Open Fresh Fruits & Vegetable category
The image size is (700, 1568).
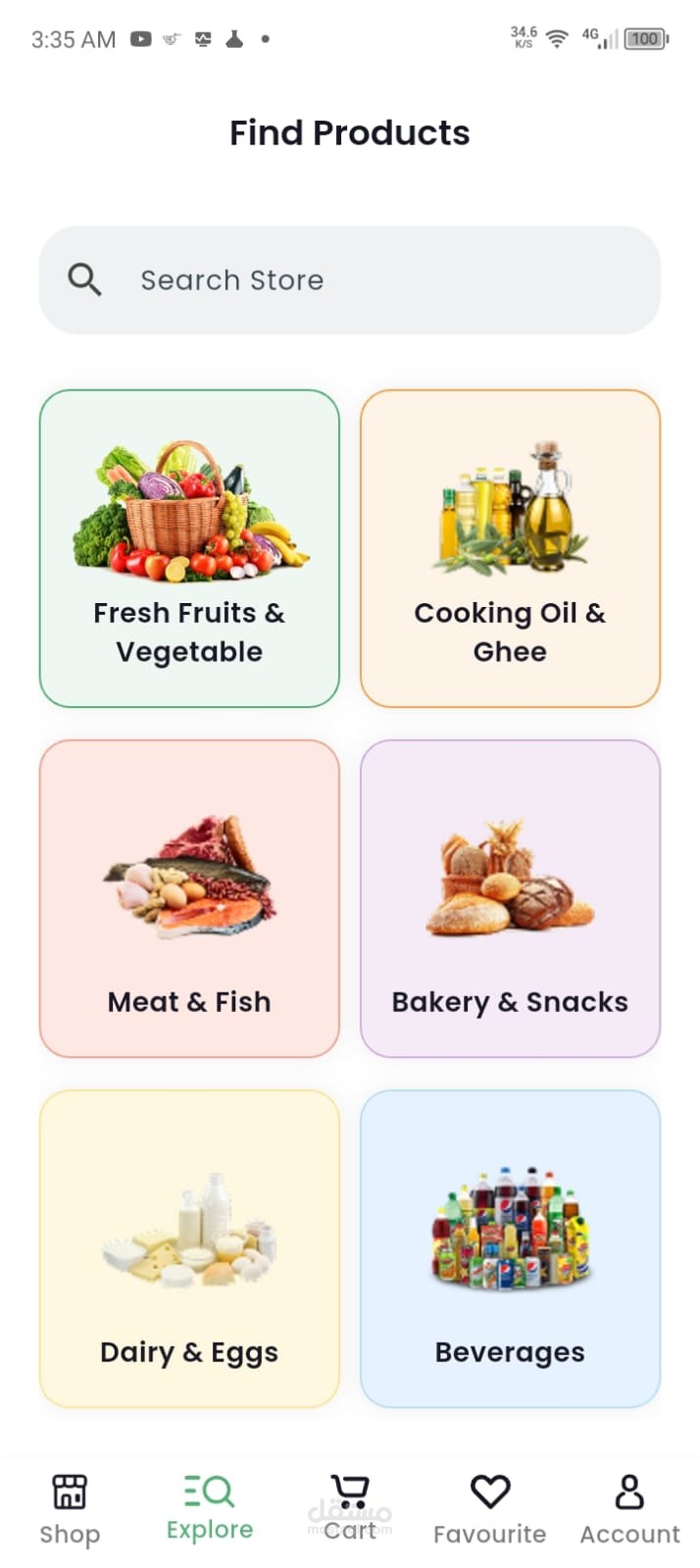click(x=189, y=548)
